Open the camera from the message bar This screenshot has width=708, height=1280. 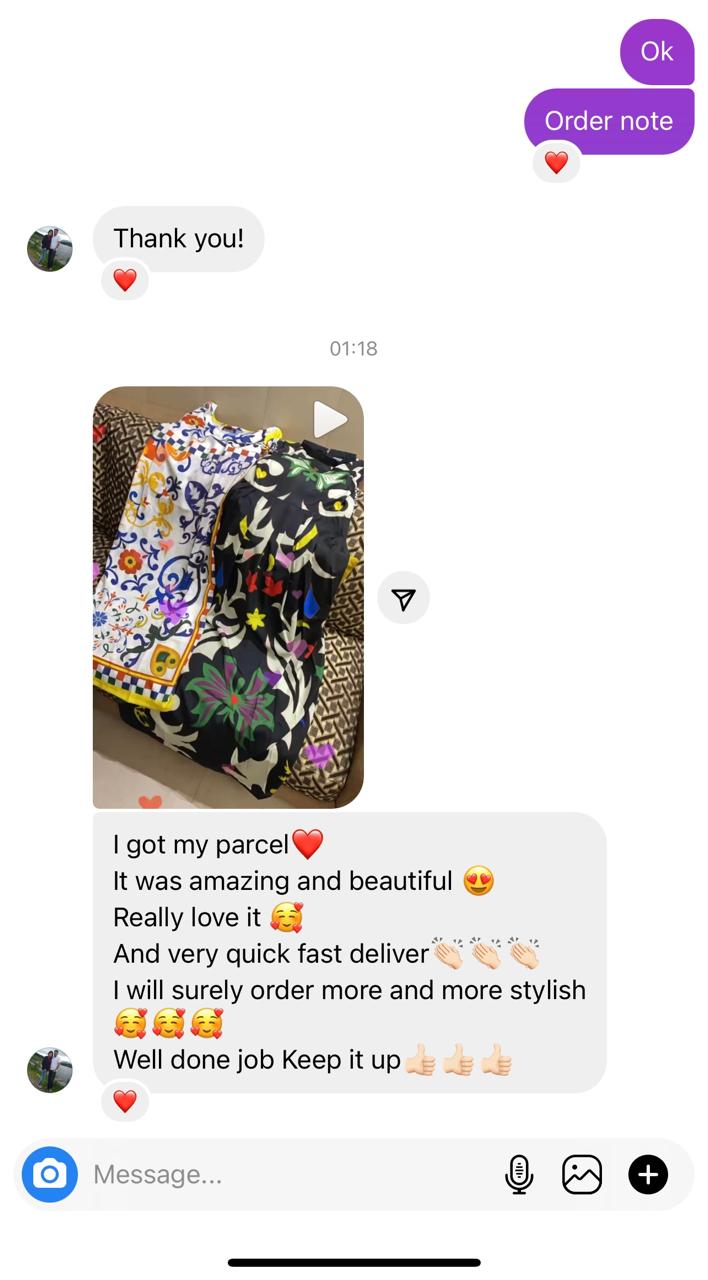(x=50, y=1174)
